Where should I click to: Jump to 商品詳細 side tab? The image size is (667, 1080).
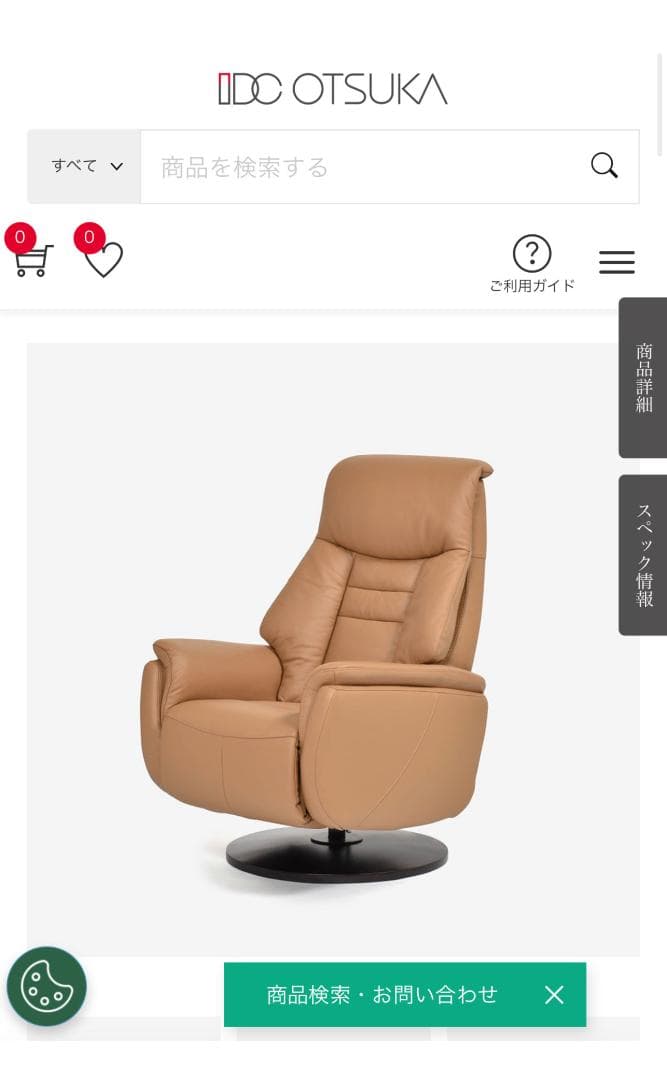pos(643,378)
